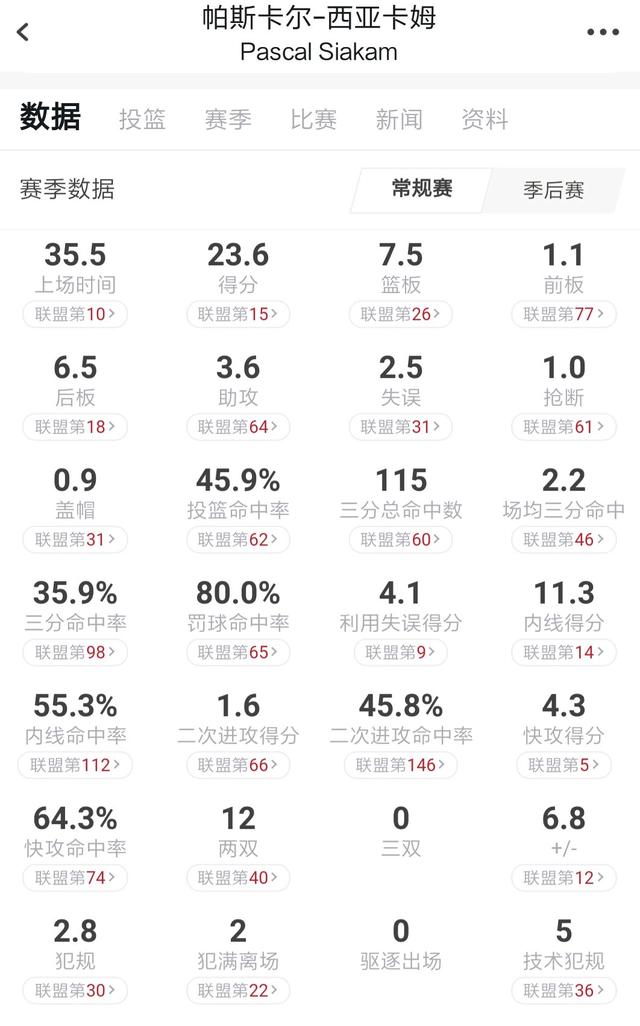Switch to the 赛季 tab
This screenshot has width=640, height=1026.
pos(228,119)
